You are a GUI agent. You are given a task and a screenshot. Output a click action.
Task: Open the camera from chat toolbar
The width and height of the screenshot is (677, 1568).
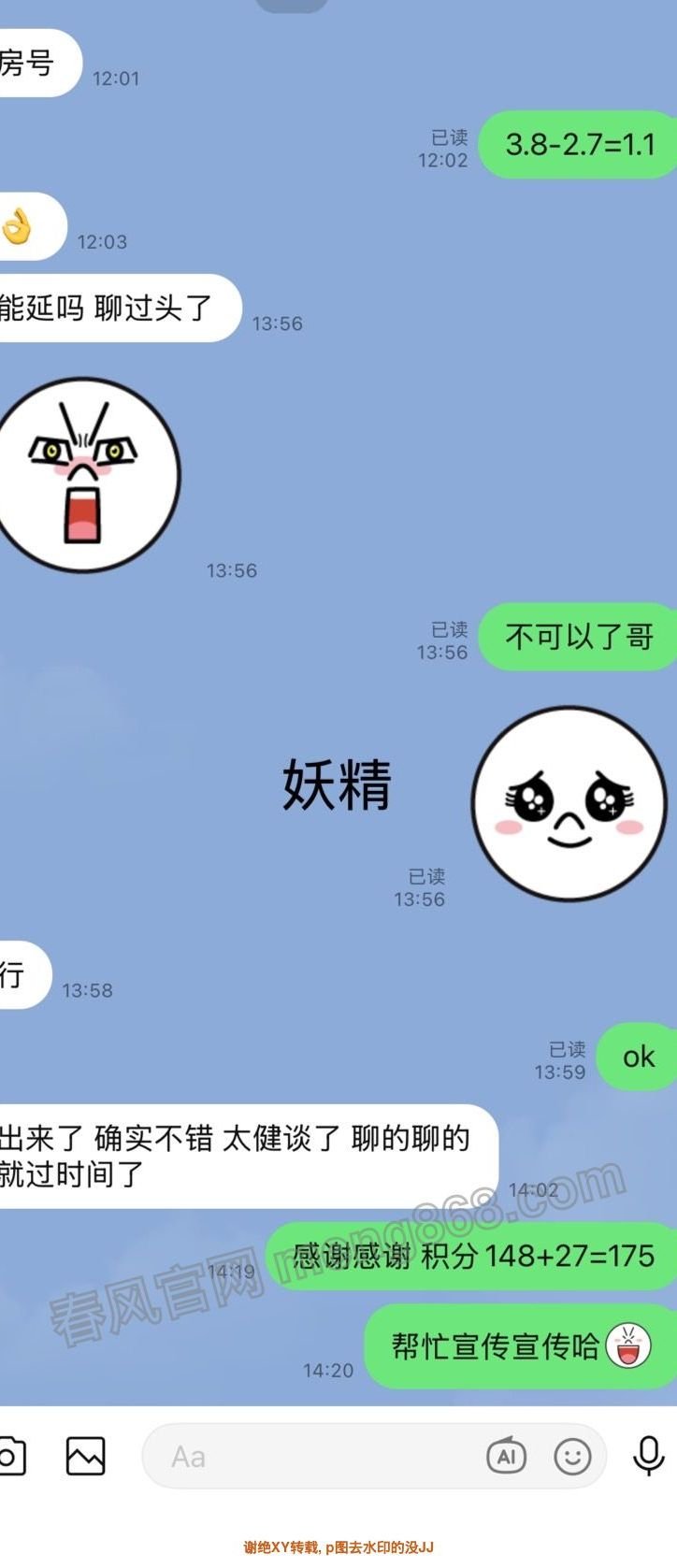(9, 1456)
